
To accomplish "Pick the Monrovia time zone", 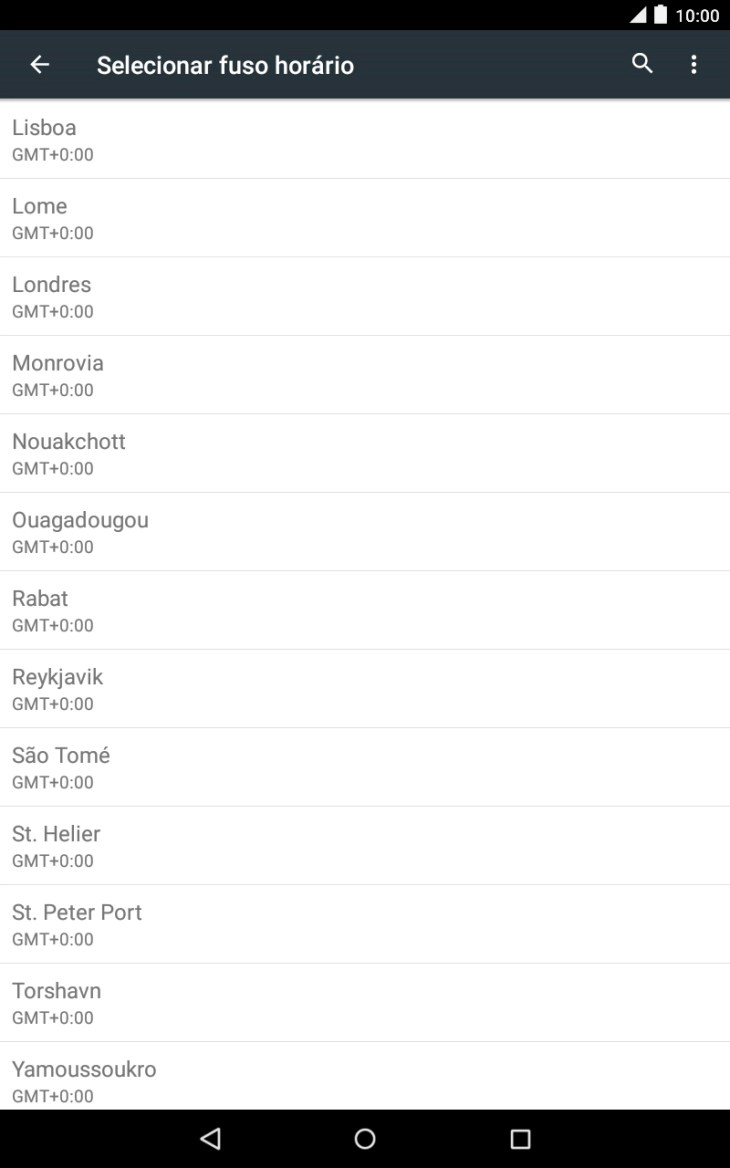I will [x=365, y=375].
